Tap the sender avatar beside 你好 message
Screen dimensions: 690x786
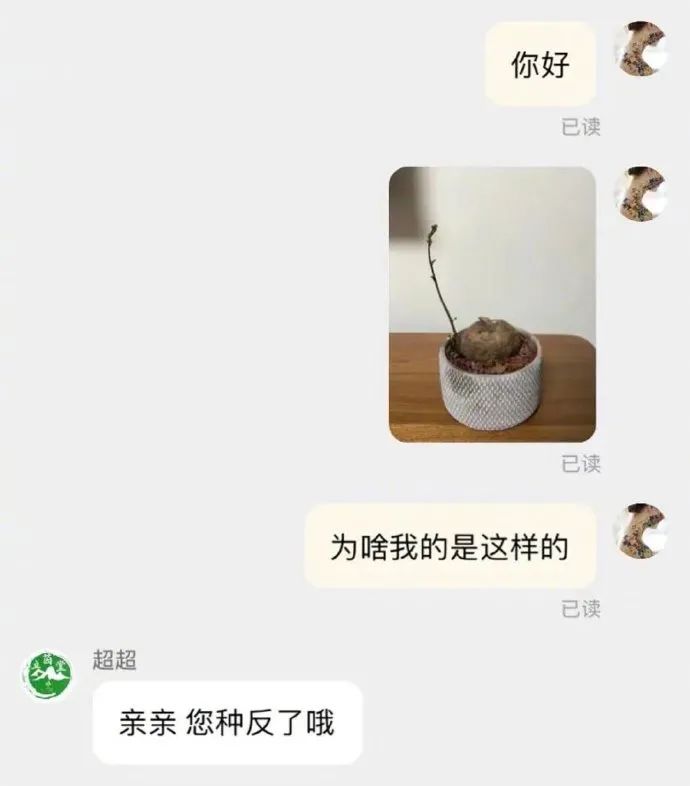[641, 48]
